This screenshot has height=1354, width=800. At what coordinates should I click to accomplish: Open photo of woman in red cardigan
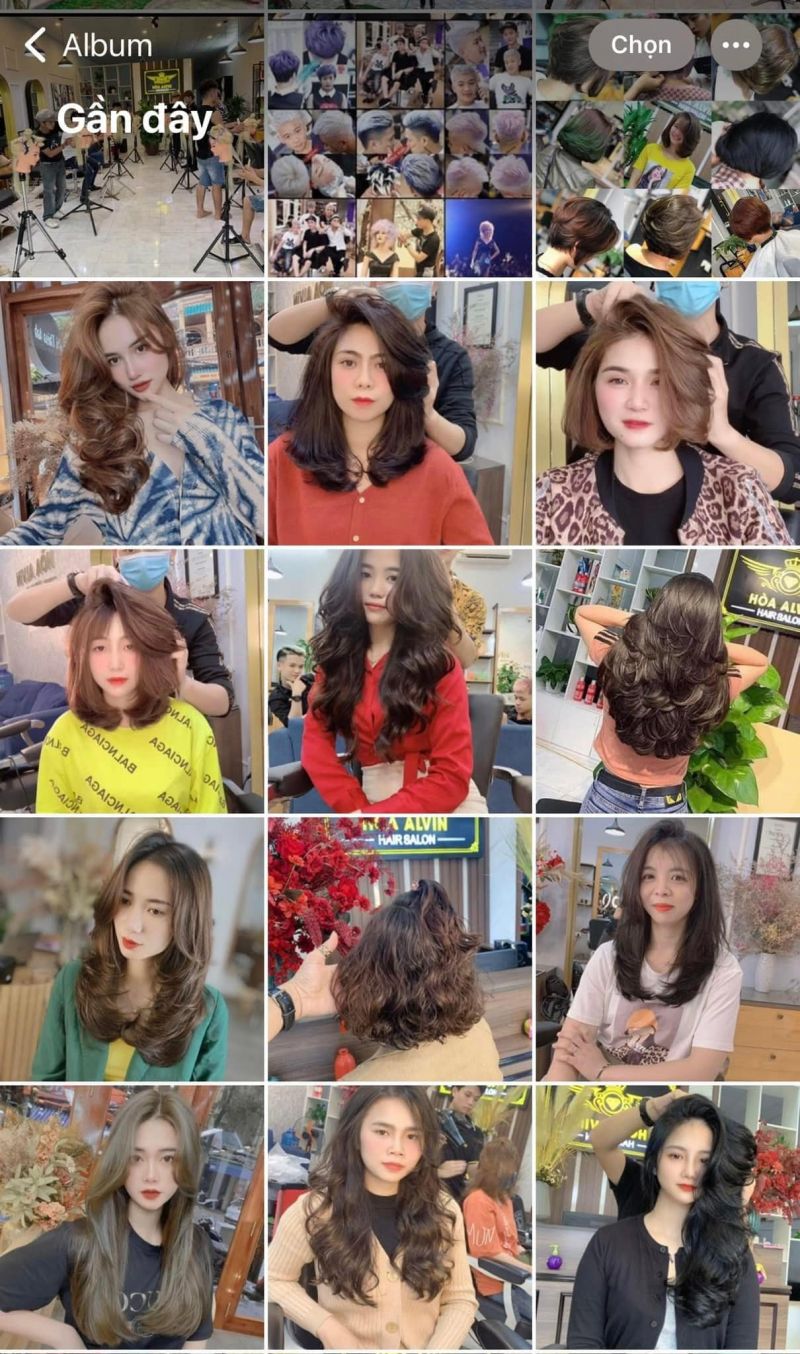(399, 413)
